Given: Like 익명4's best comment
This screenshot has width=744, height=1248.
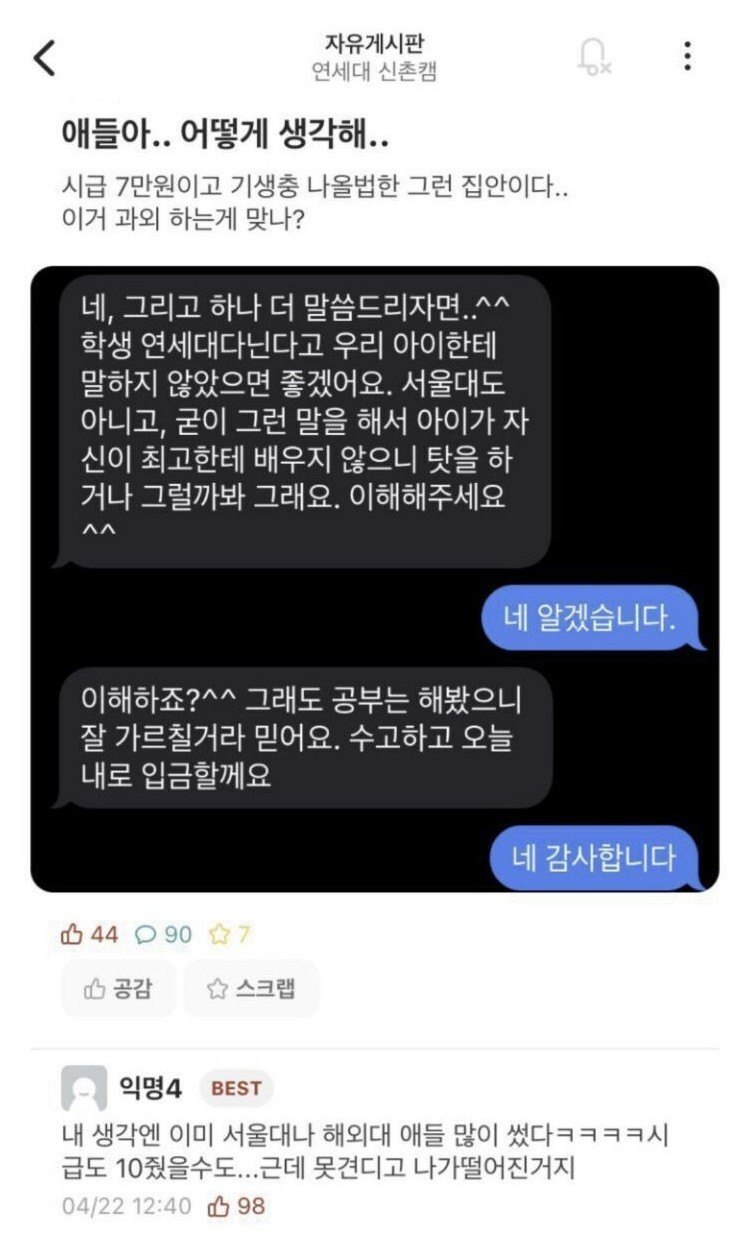Looking at the screenshot, I should 236,1206.
